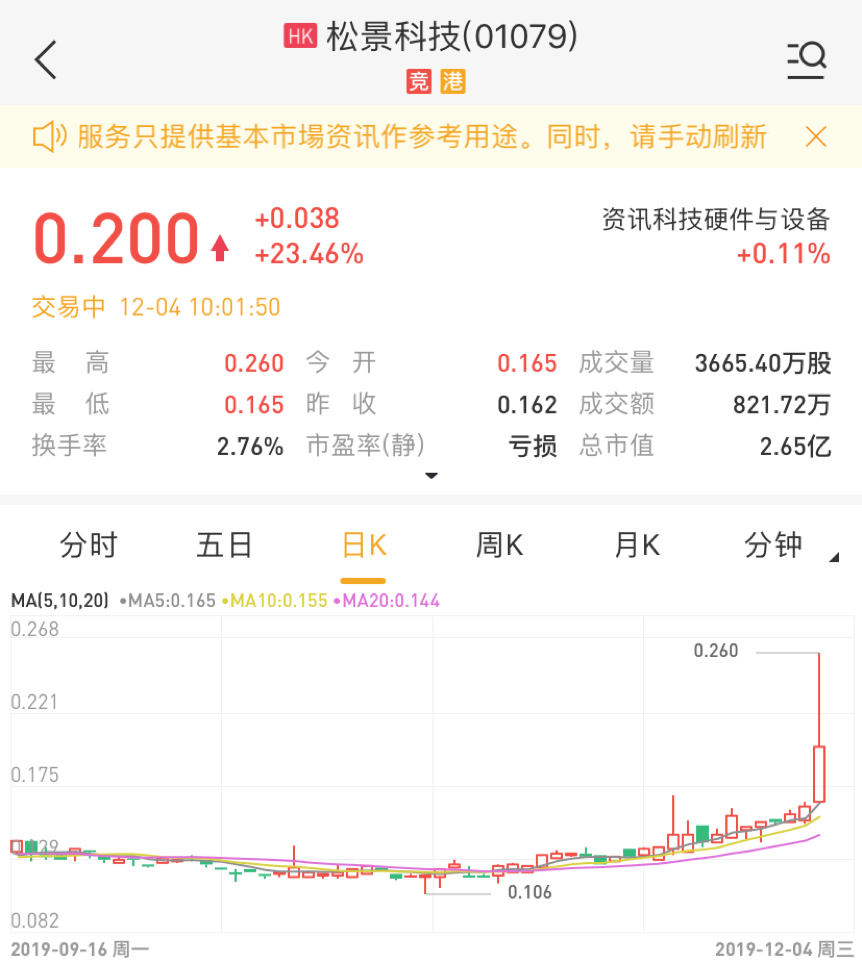Open the search menu icon
The image size is (862, 962).
[805, 59]
